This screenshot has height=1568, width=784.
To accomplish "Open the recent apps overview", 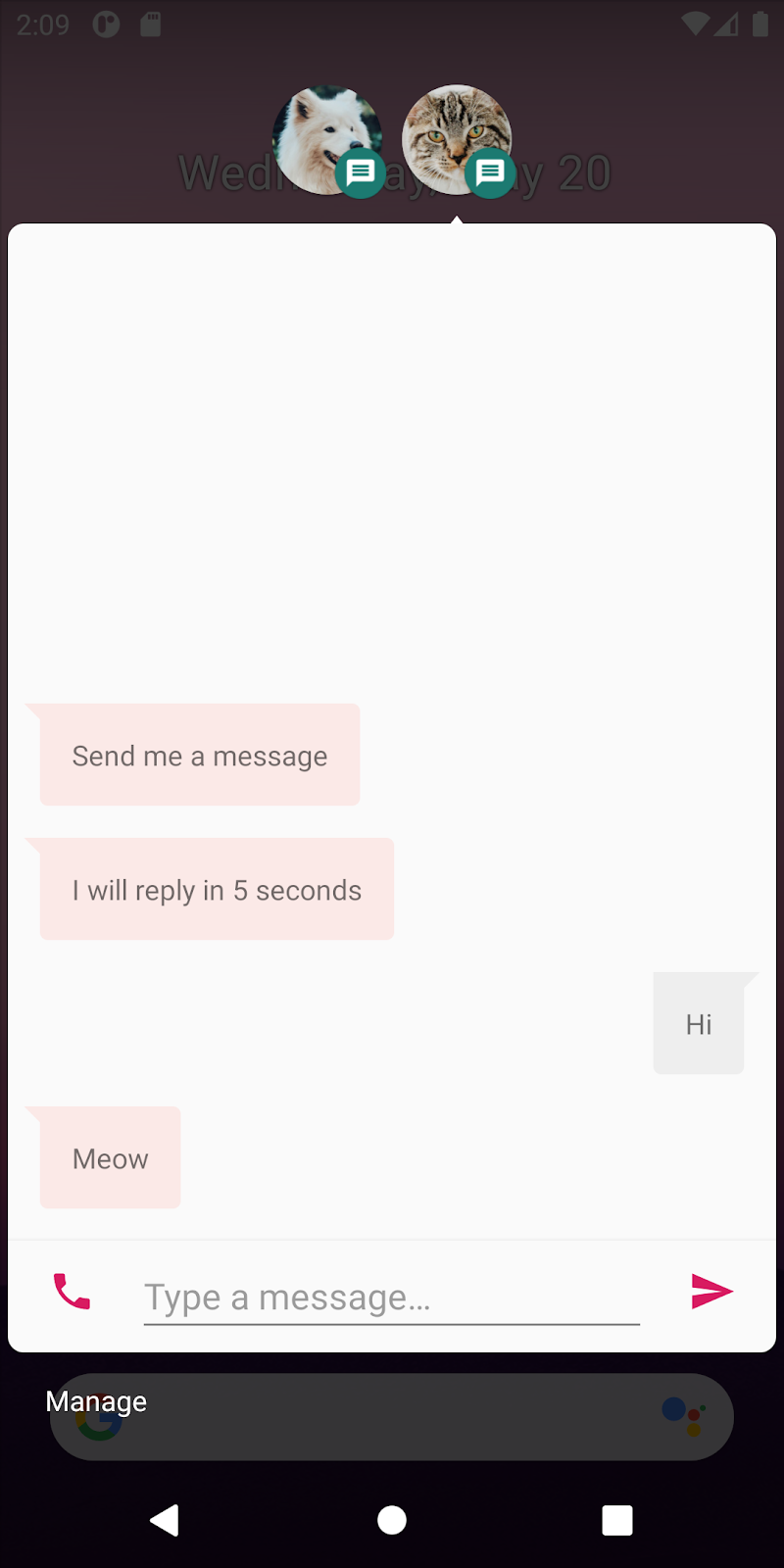I will coord(617,1520).
